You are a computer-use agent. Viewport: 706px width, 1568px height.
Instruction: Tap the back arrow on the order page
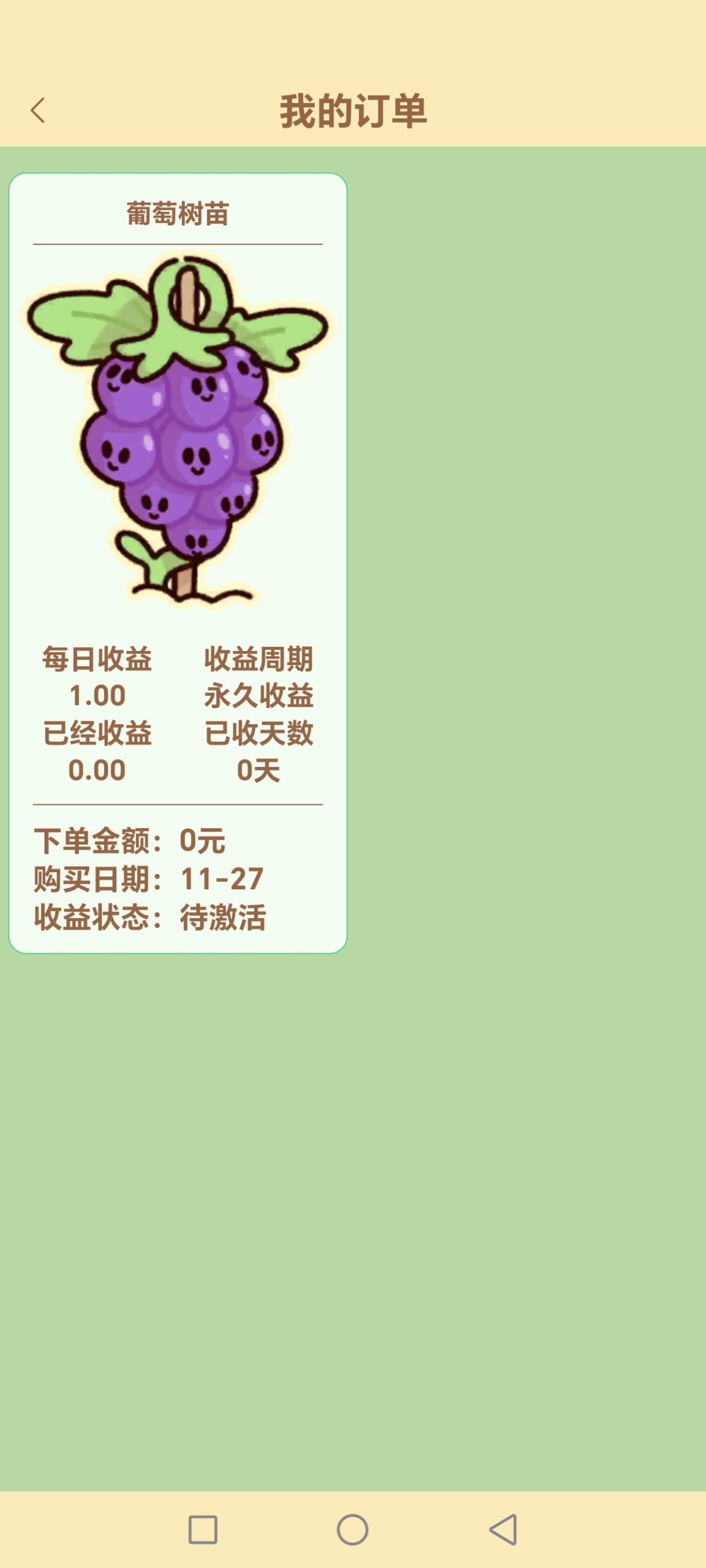(x=38, y=111)
